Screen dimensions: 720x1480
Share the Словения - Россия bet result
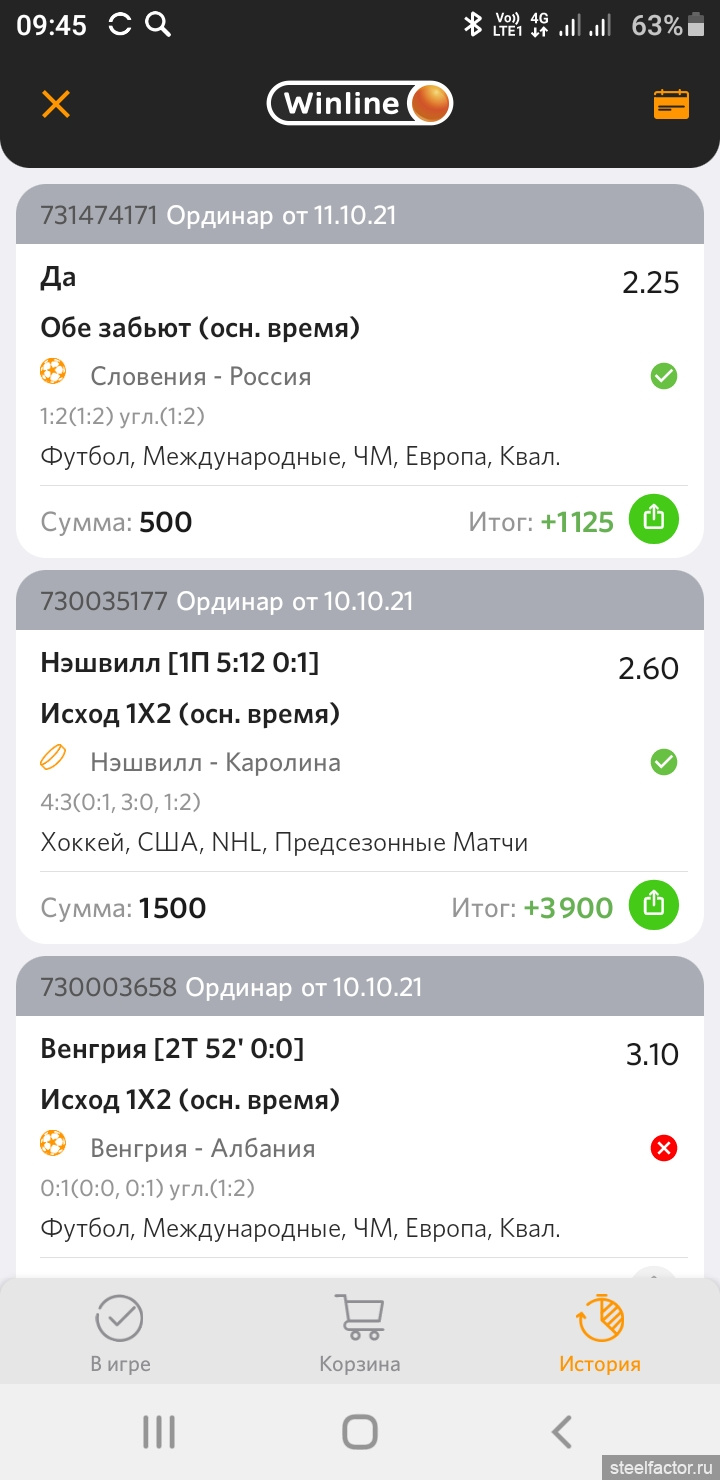653,519
